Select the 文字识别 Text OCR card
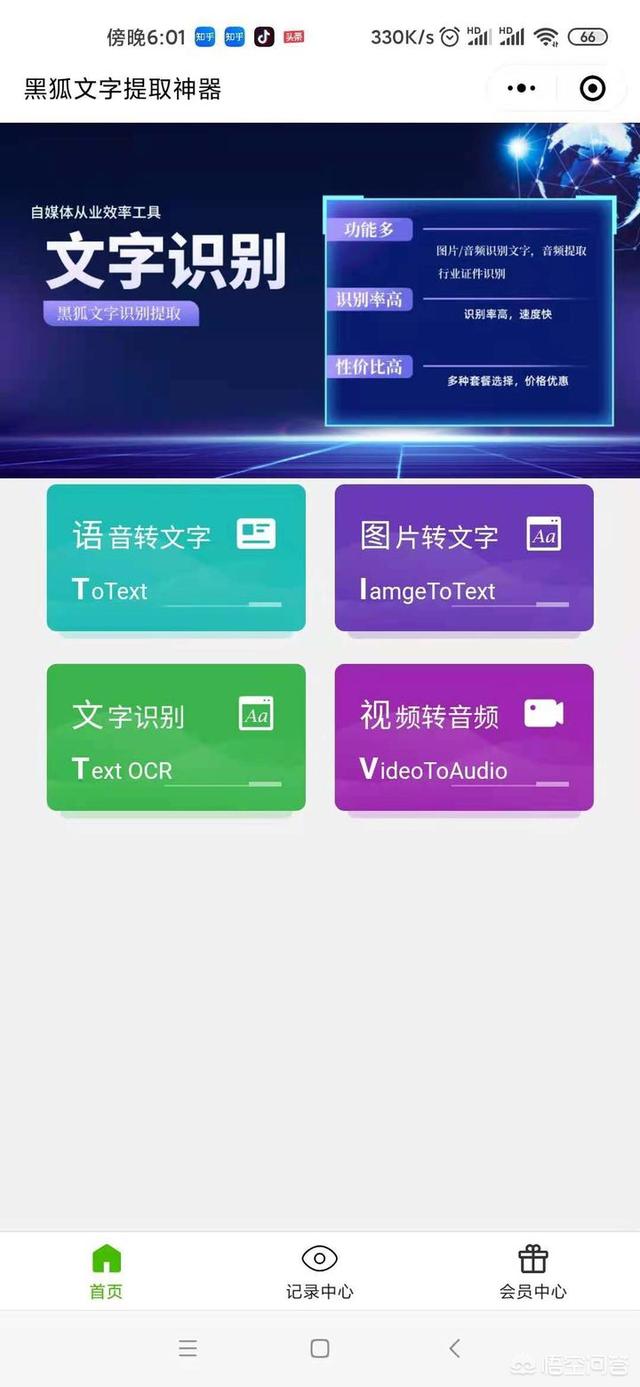 pos(176,737)
